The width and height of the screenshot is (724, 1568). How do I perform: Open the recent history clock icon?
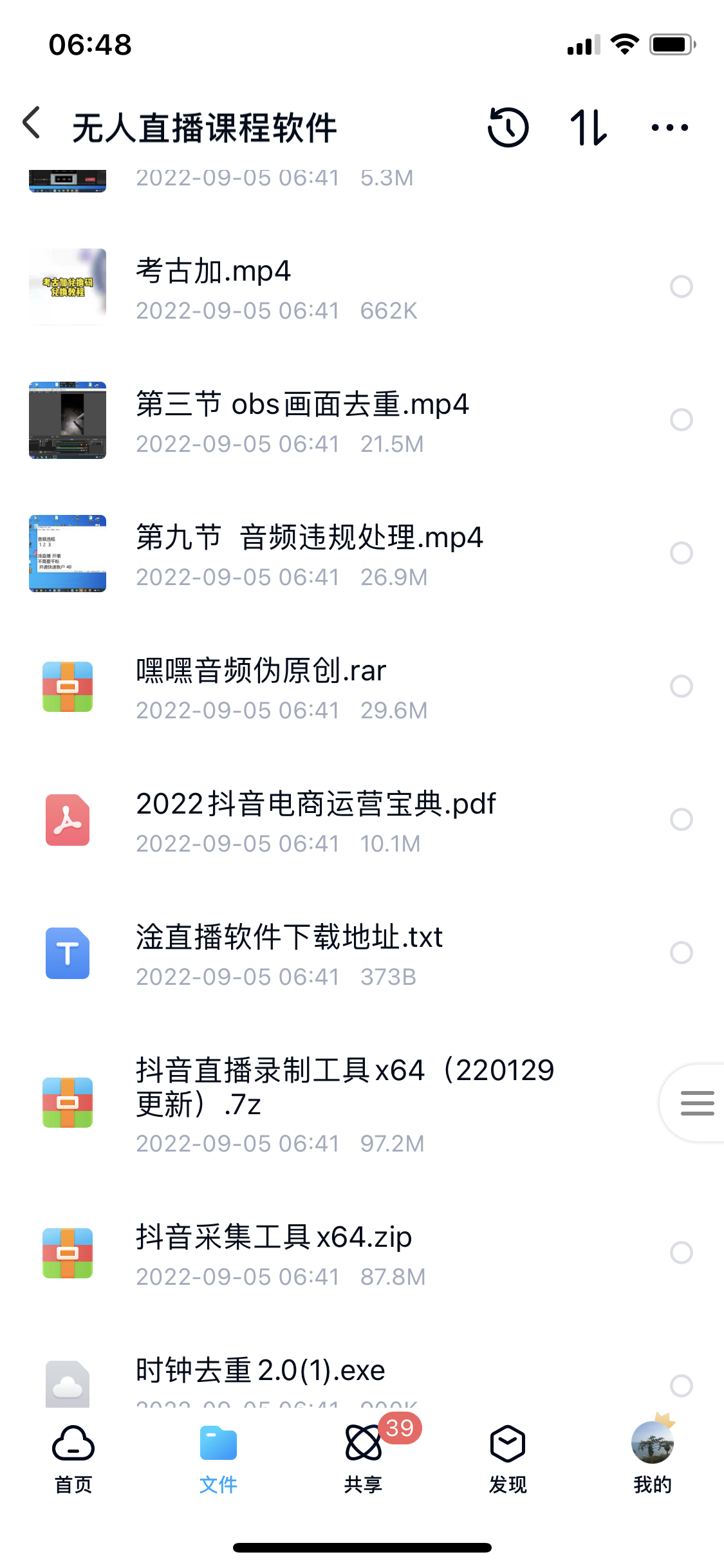pos(508,127)
